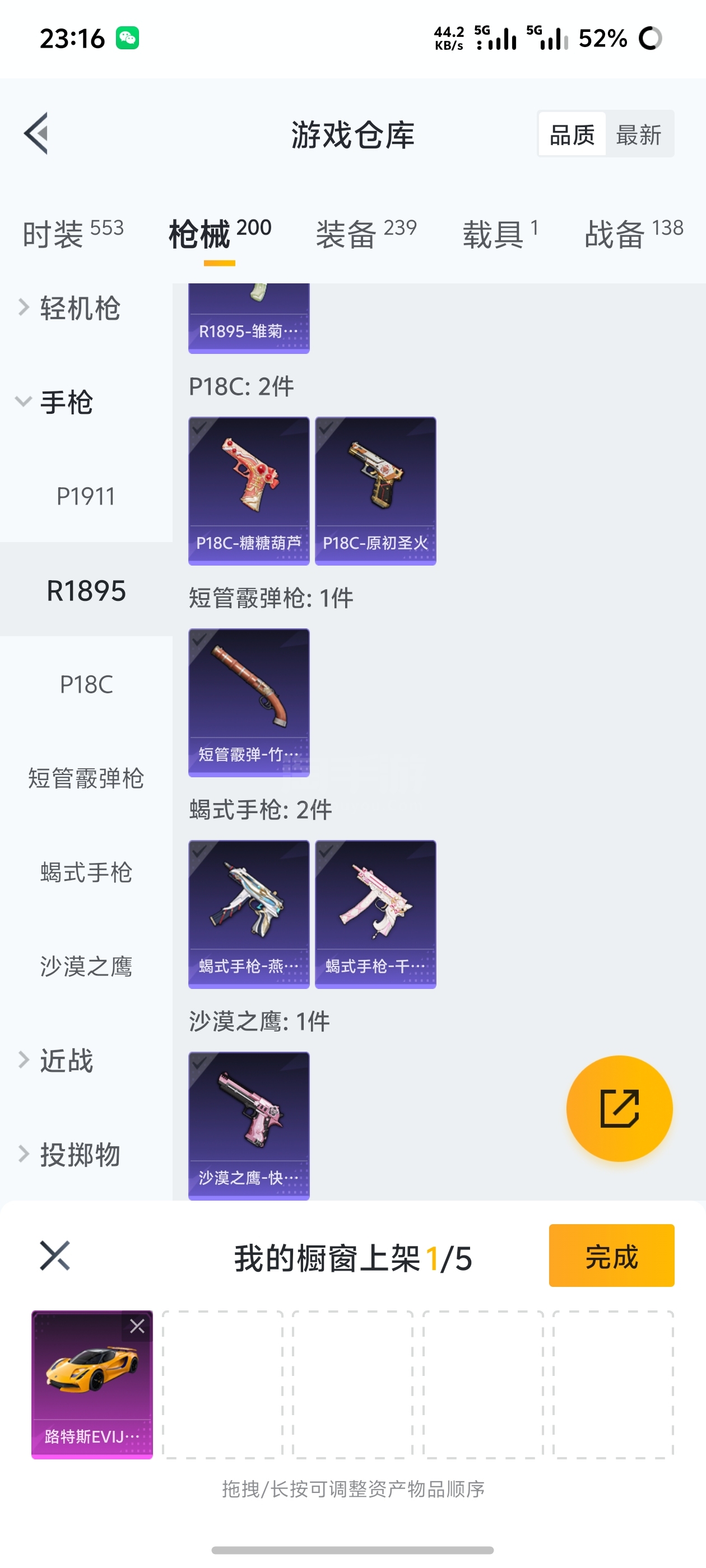Pick the 短管霰弹 shotgun skin tile
Screen dimensions: 706x1568
pos(249,702)
